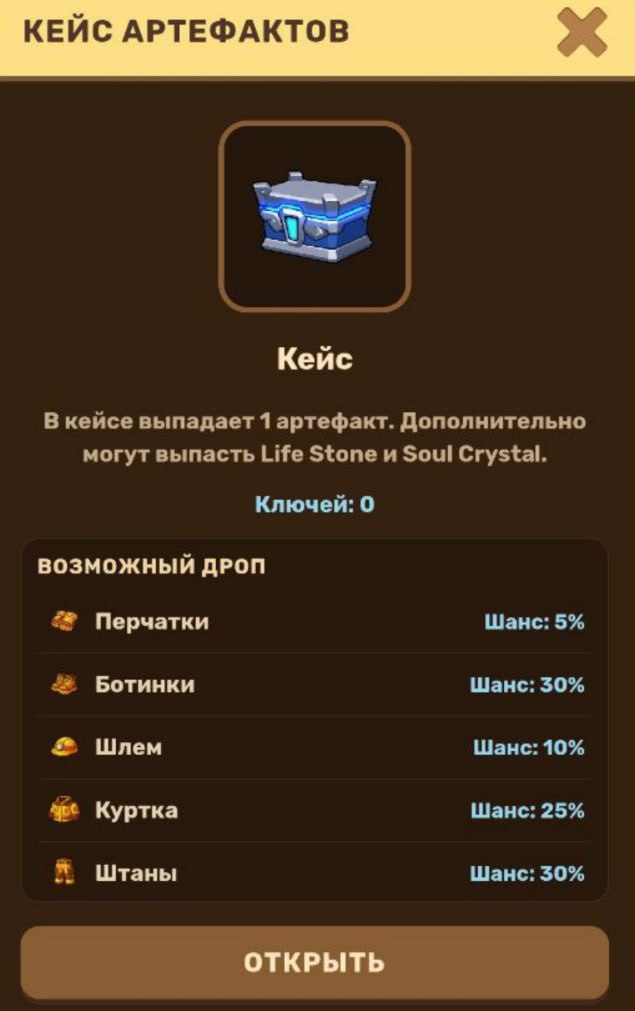635x1011 pixels.
Task: Close the Кейс артефактов dialog
Action: [x=582, y=32]
